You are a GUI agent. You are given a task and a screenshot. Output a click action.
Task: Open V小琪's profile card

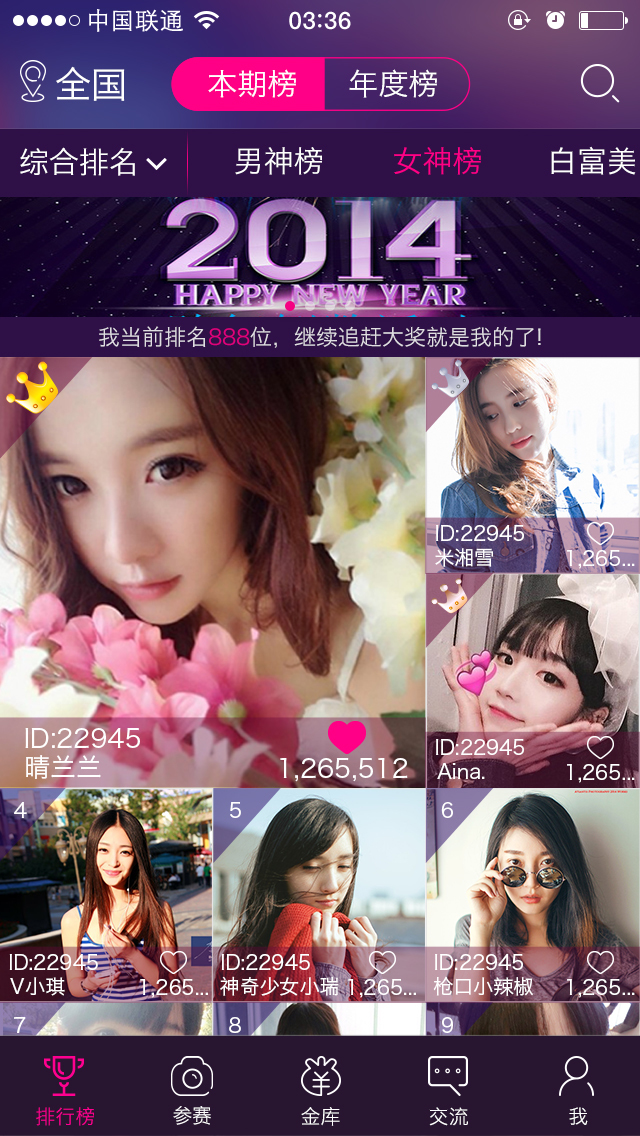pos(106,895)
